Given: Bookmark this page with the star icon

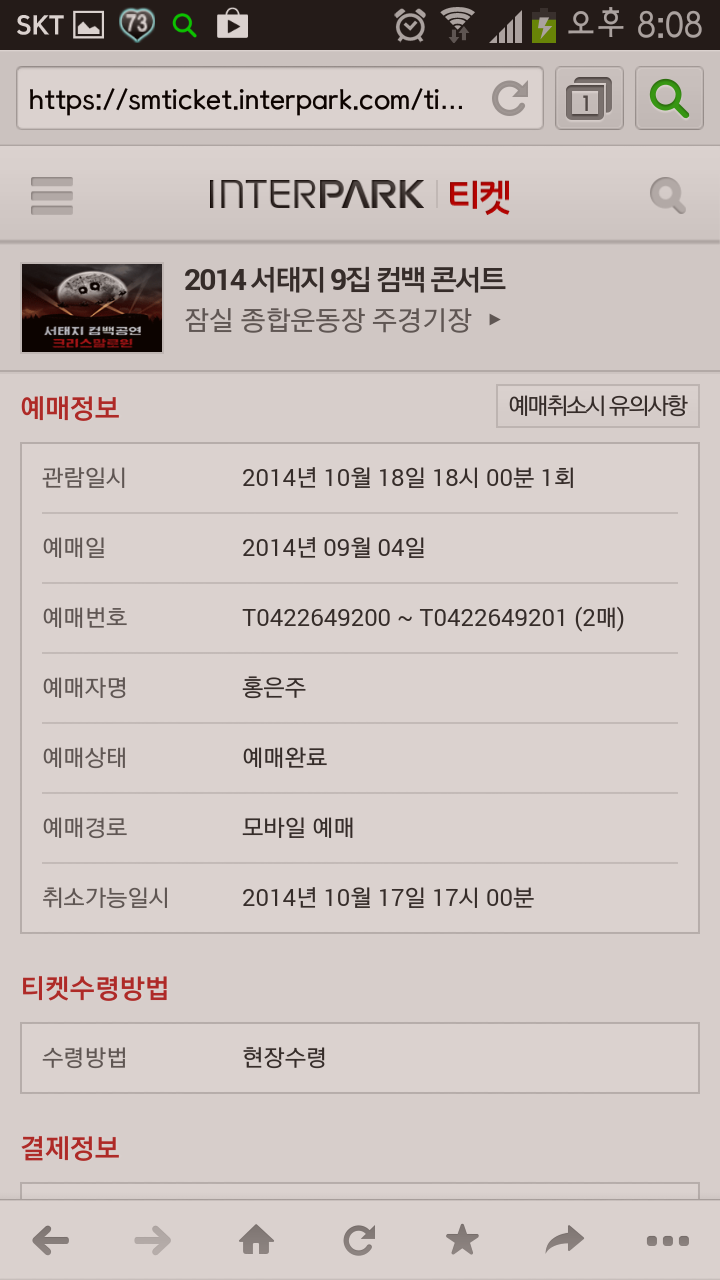Looking at the screenshot, I should tap(462, 1241).
